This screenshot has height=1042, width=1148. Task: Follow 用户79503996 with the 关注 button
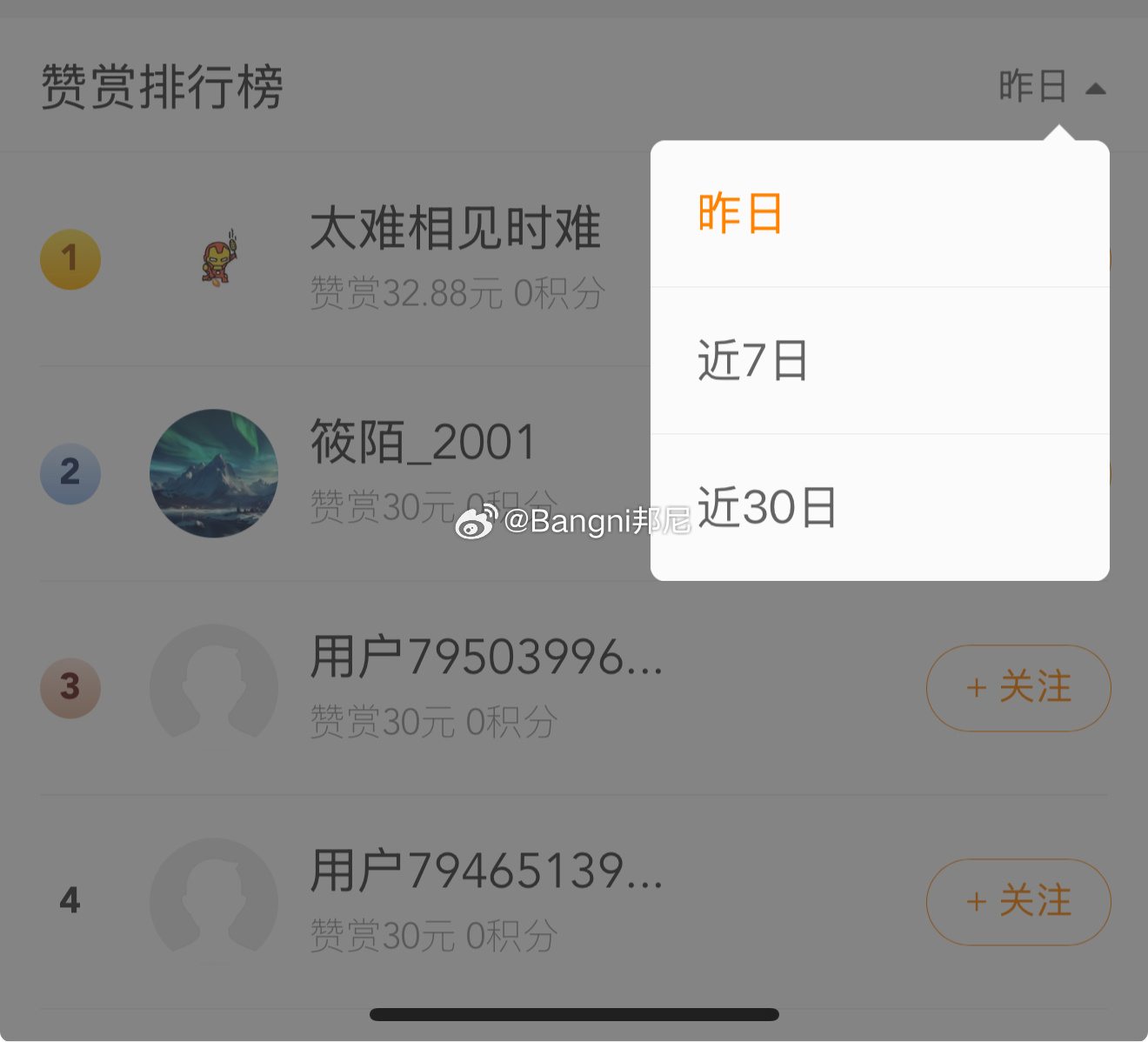click(1018, 688)
